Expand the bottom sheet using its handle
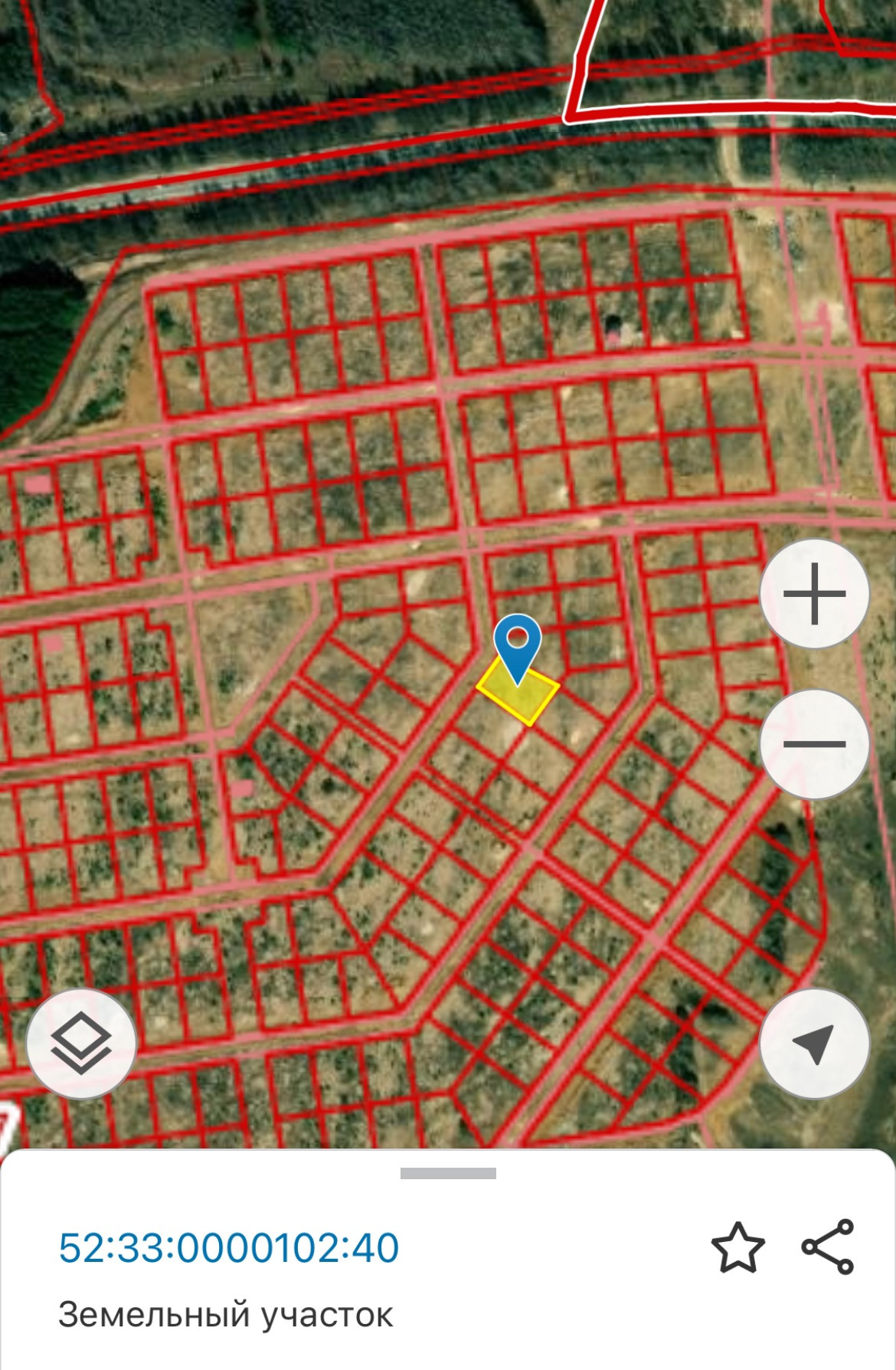 click(x=448, y=1173)
